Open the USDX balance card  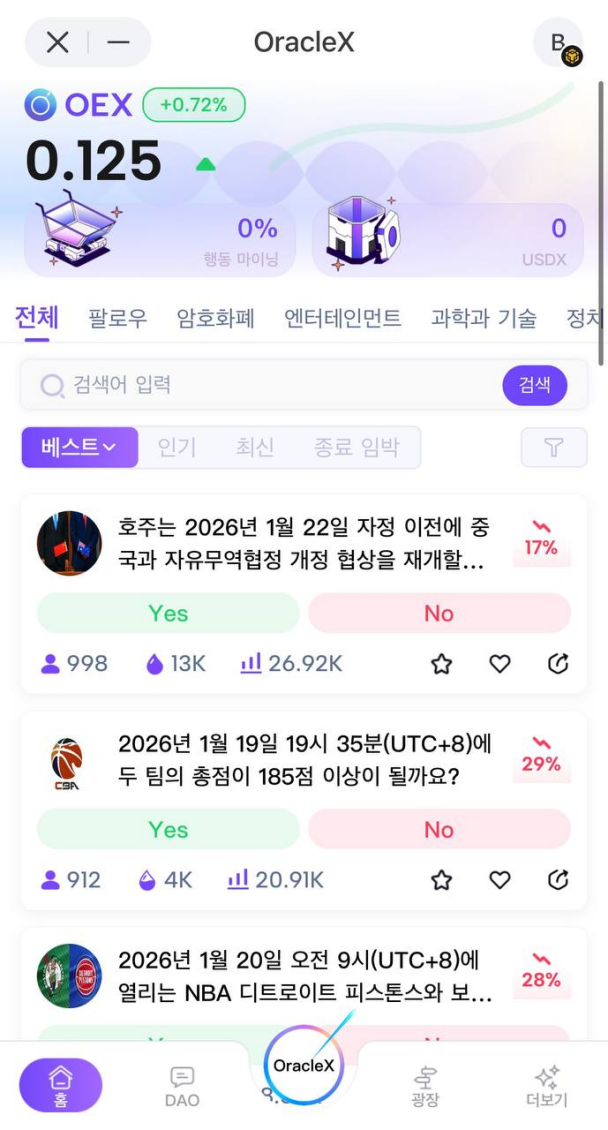pyautogui.click(x=448, y=240)
